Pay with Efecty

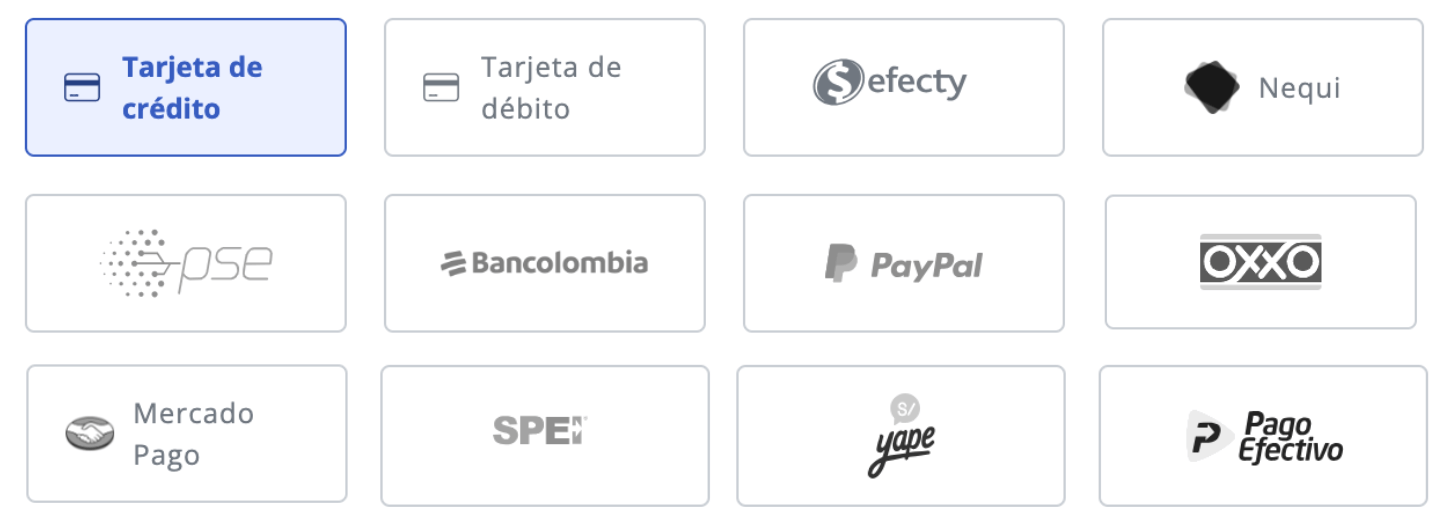(903, 88)
